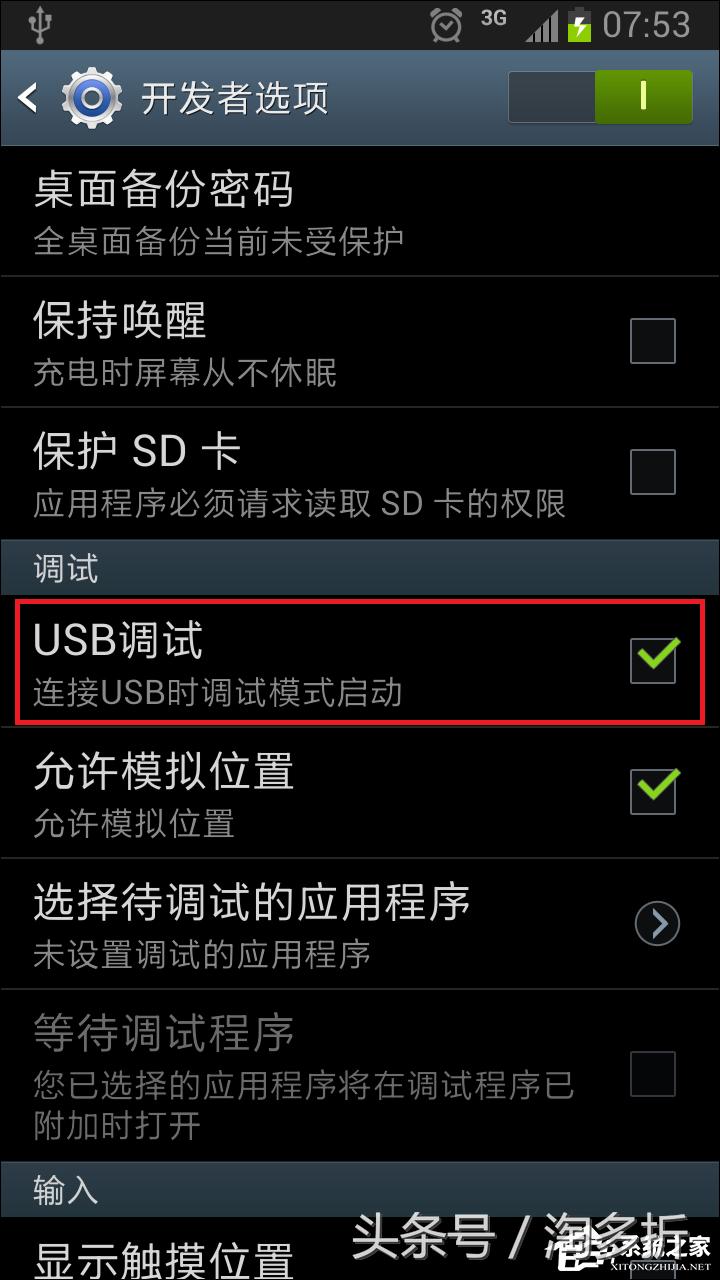Open 桌面备份密码 setting
720x1280 pixels.
300,211
